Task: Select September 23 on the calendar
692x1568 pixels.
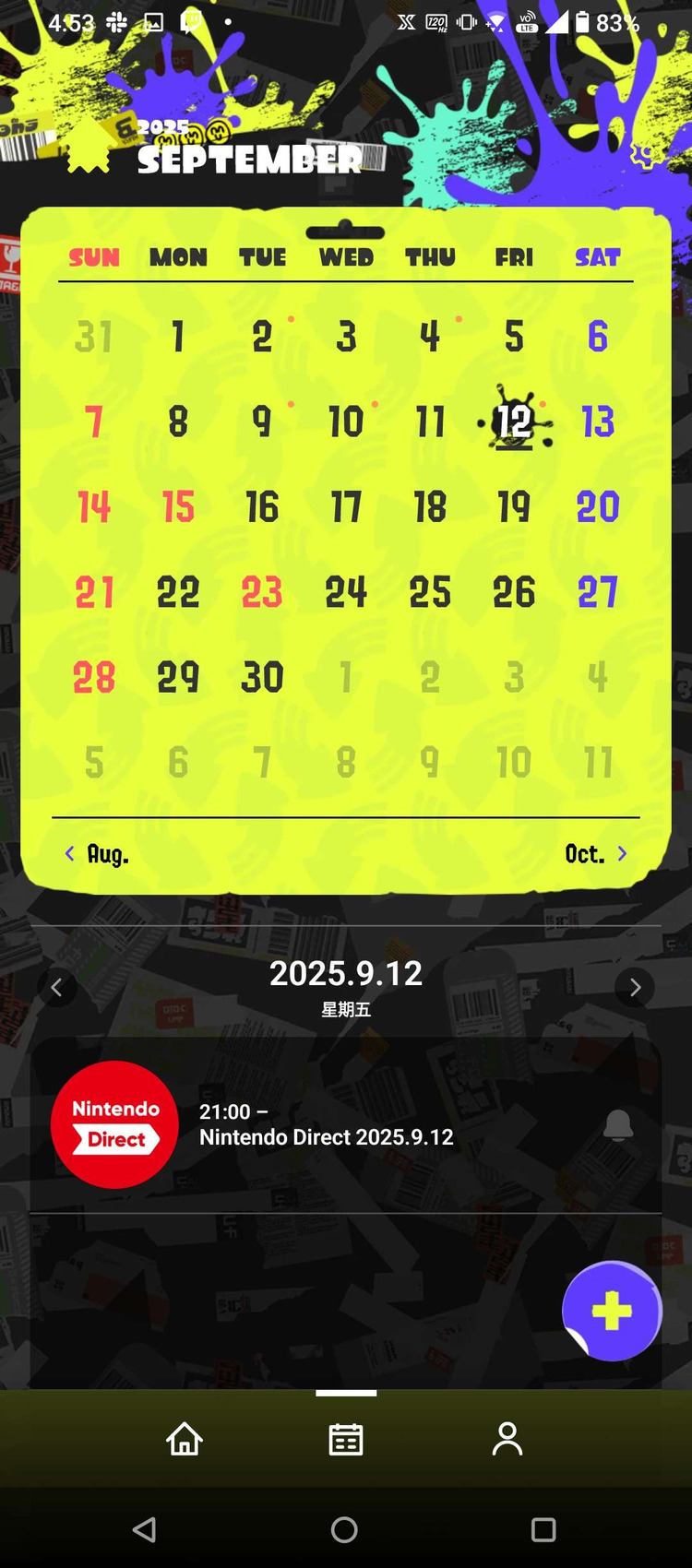Action: coord(262,592)
